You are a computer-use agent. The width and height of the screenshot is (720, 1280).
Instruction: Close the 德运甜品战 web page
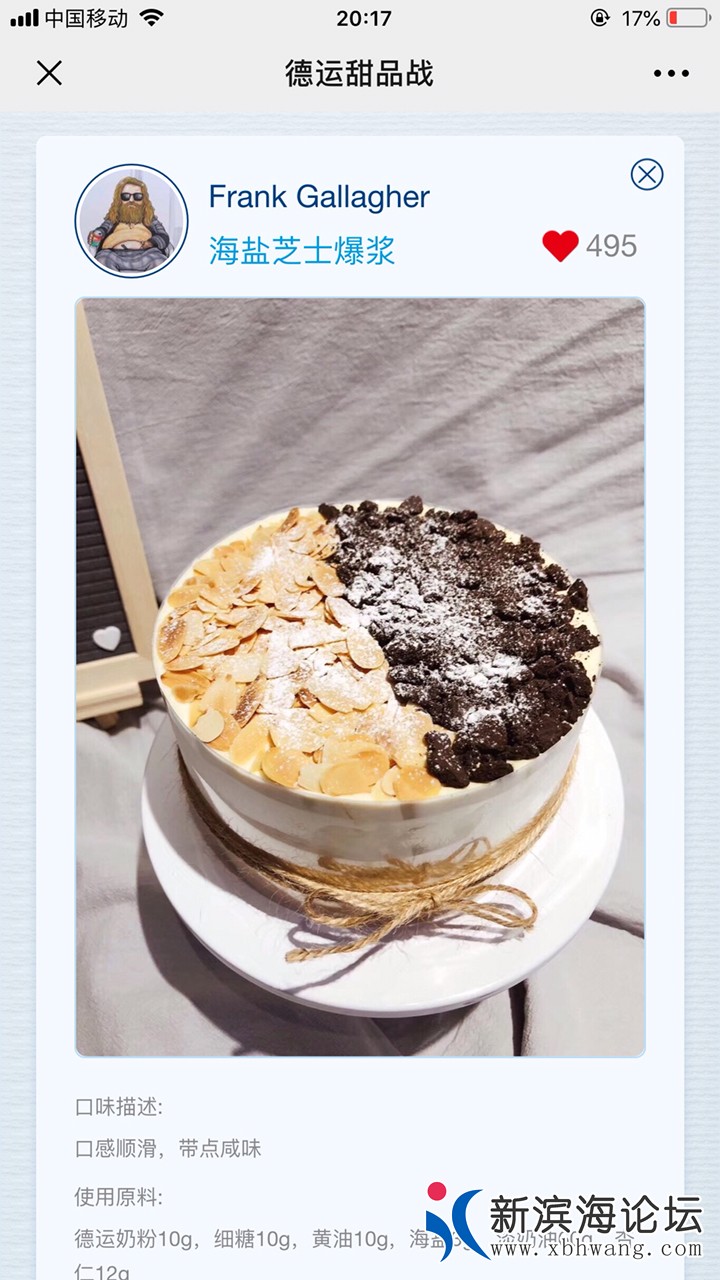[49, 73]
